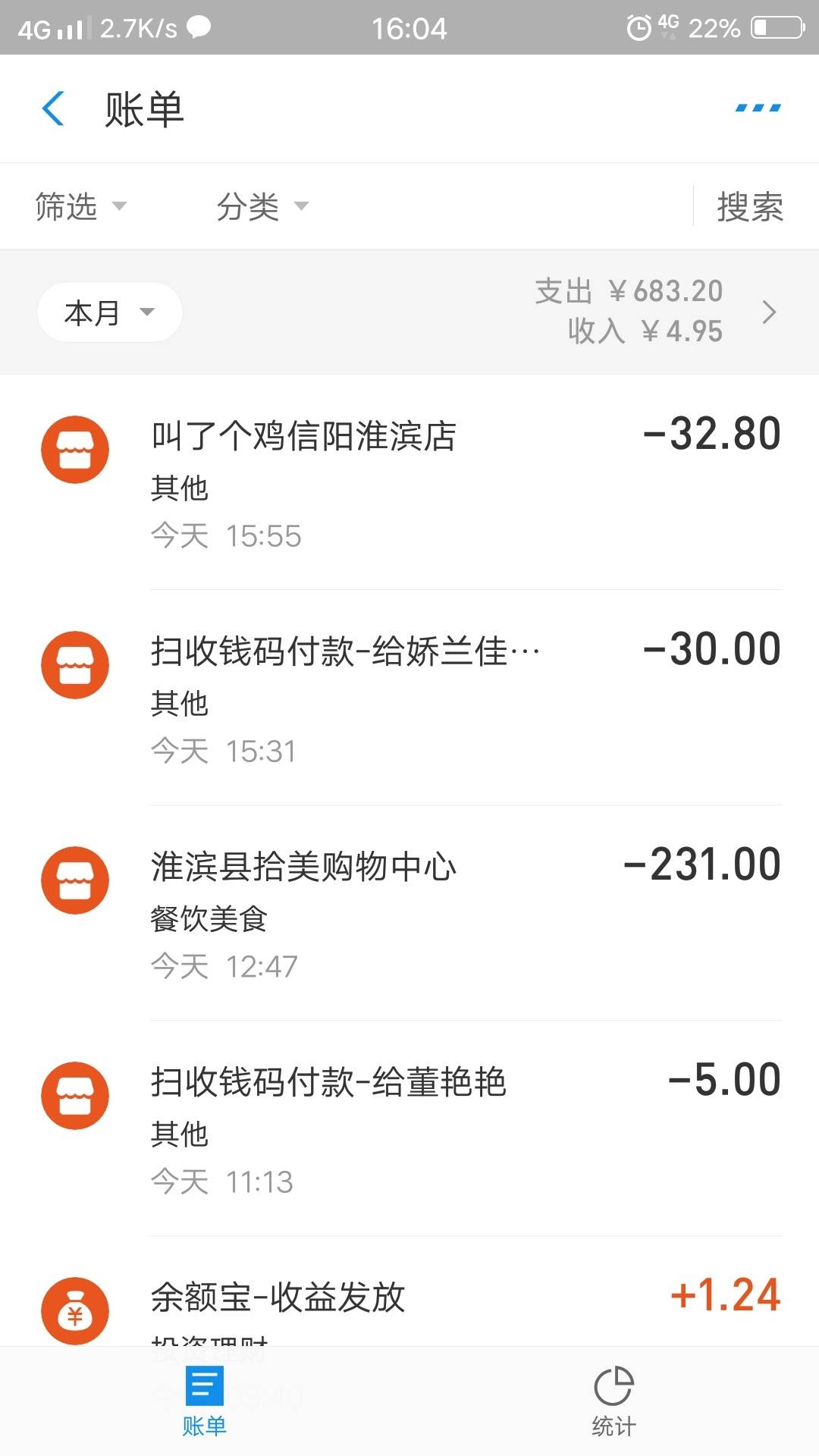Switch to the 统计 tab

click(x=613, y=1401)
